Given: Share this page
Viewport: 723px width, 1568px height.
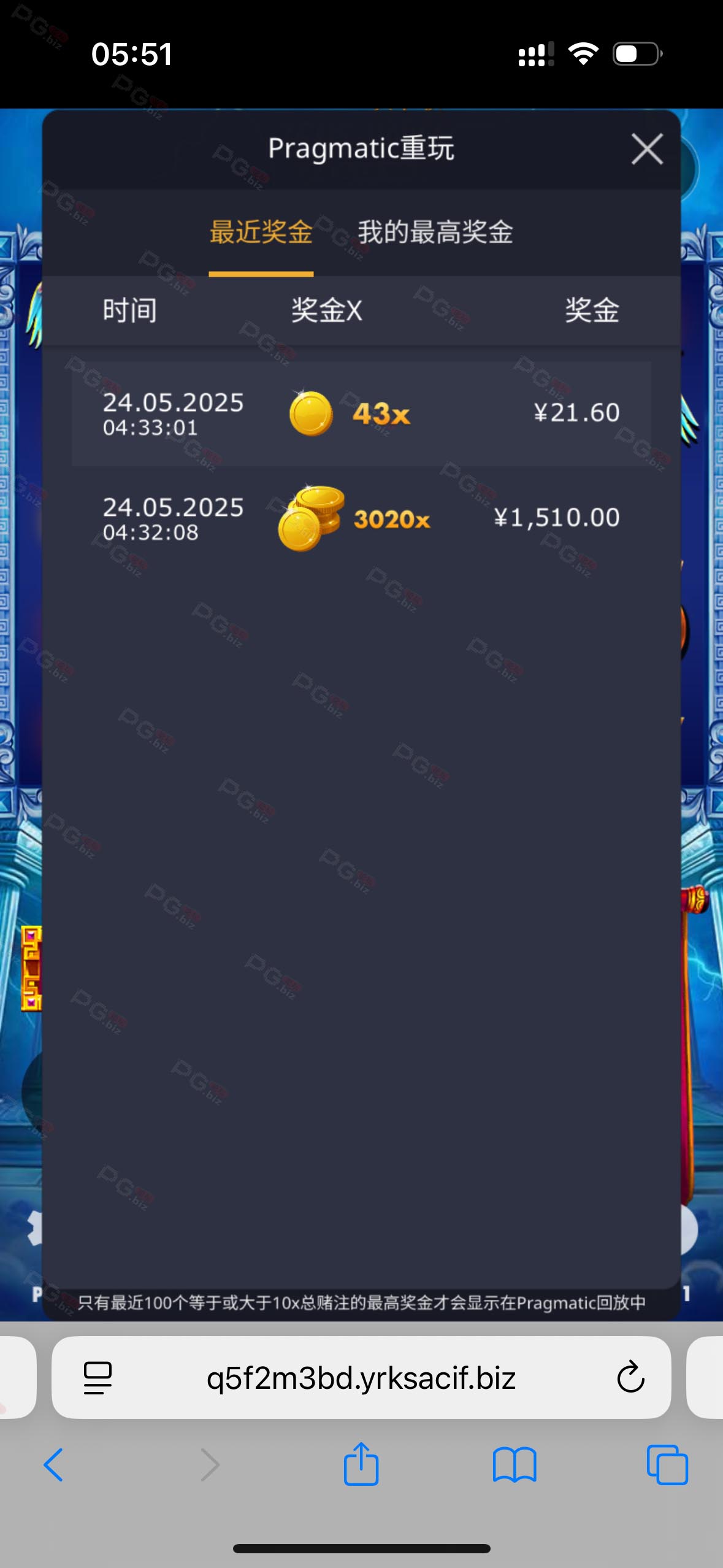Looking at the screenshot, I should click(x=361, y=1463).
